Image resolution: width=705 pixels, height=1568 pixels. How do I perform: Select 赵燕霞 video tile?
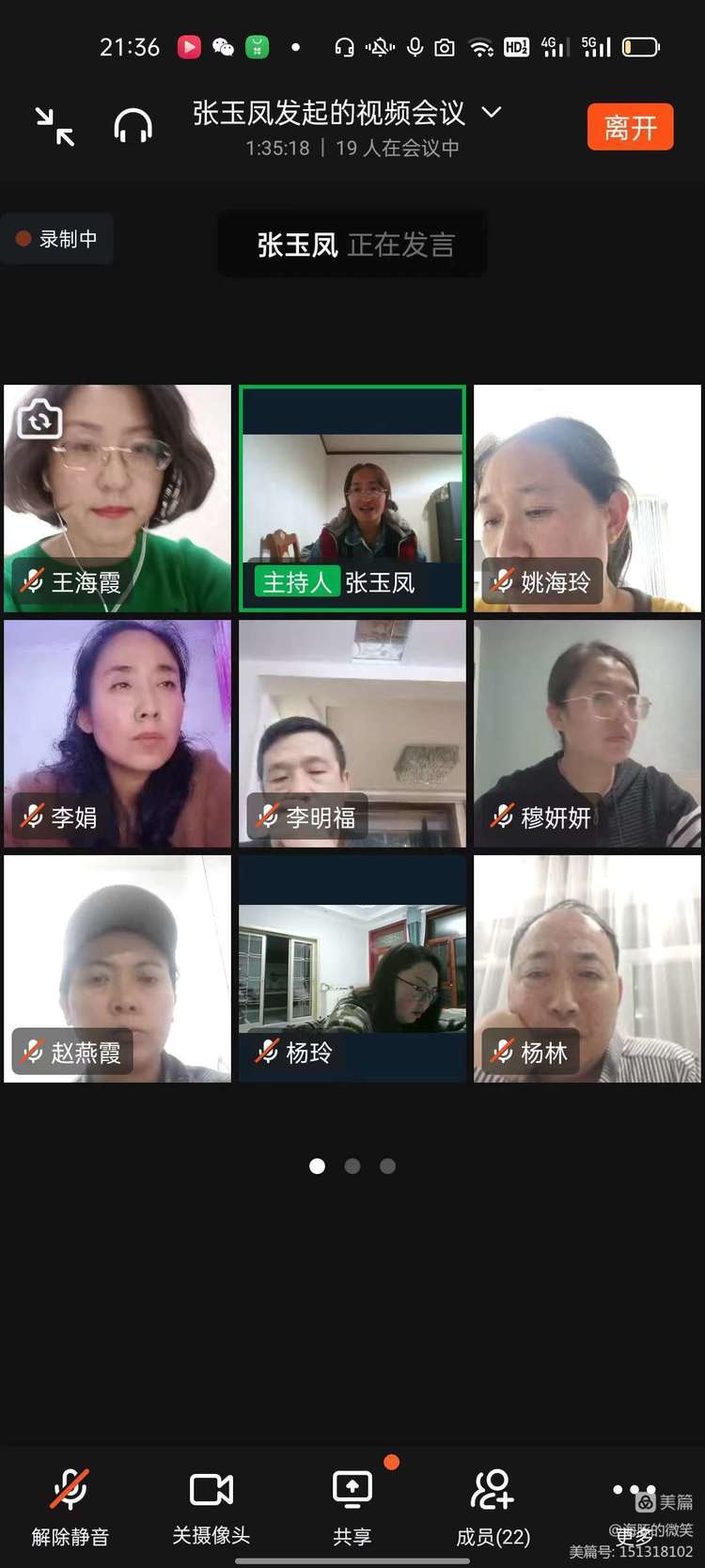coord(117,969)
